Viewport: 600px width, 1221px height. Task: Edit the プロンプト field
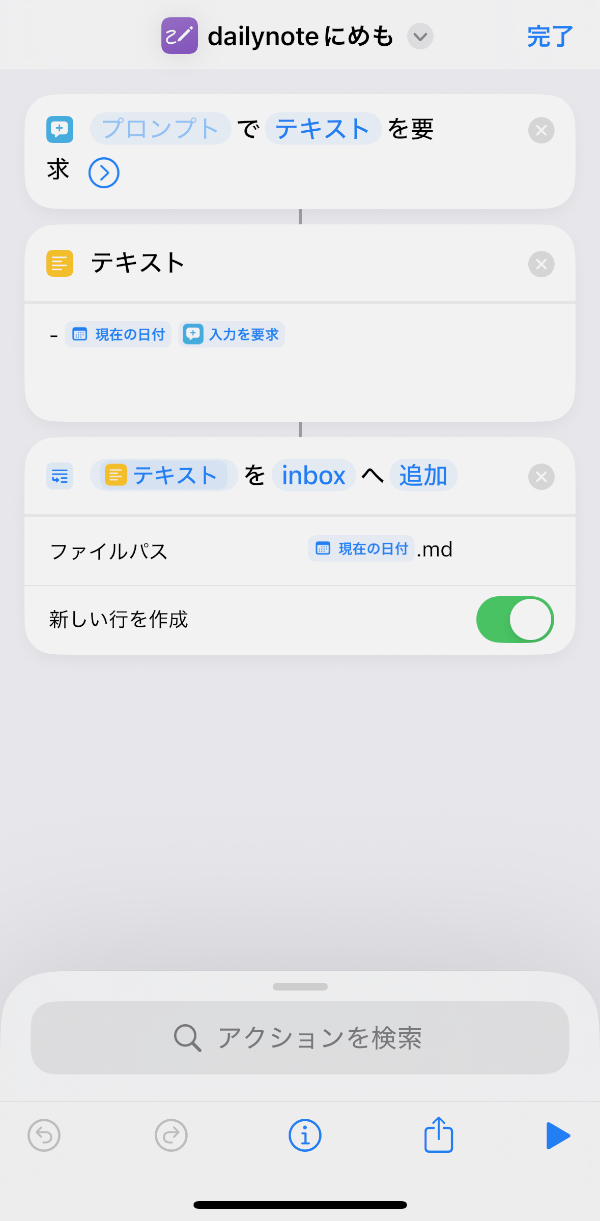pyautogui.click(x=160, y=129)
